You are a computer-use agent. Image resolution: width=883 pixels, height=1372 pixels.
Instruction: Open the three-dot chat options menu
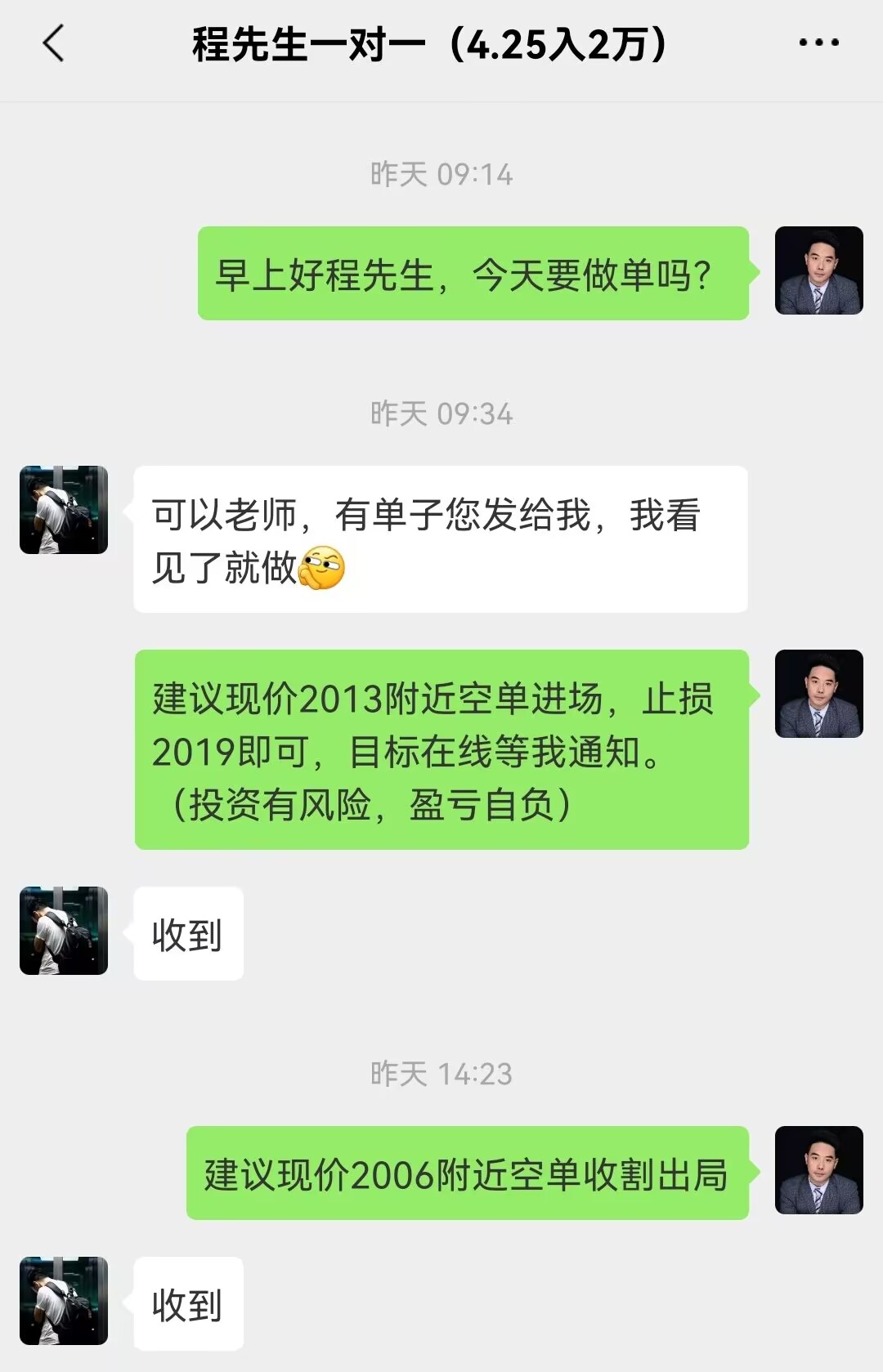(x=818, y=42)
